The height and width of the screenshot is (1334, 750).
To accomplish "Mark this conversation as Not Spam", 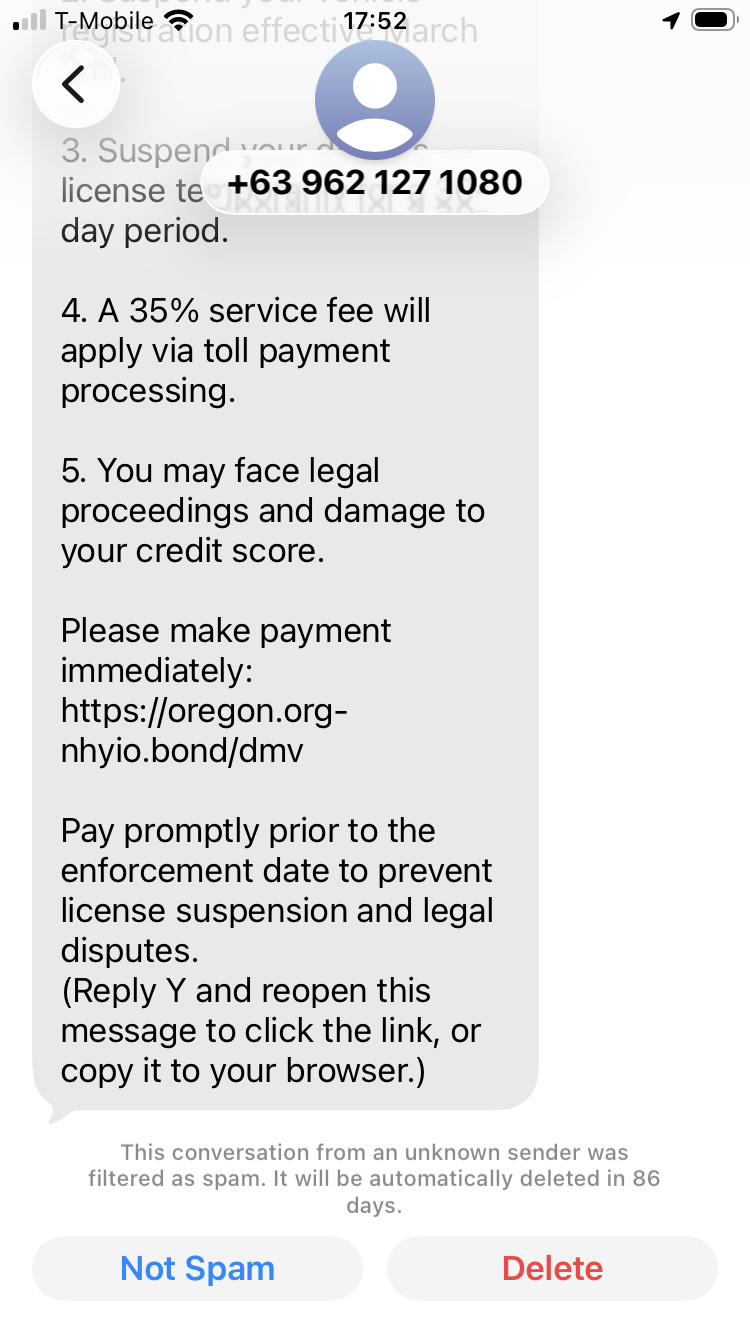I will click(197, 1268).
